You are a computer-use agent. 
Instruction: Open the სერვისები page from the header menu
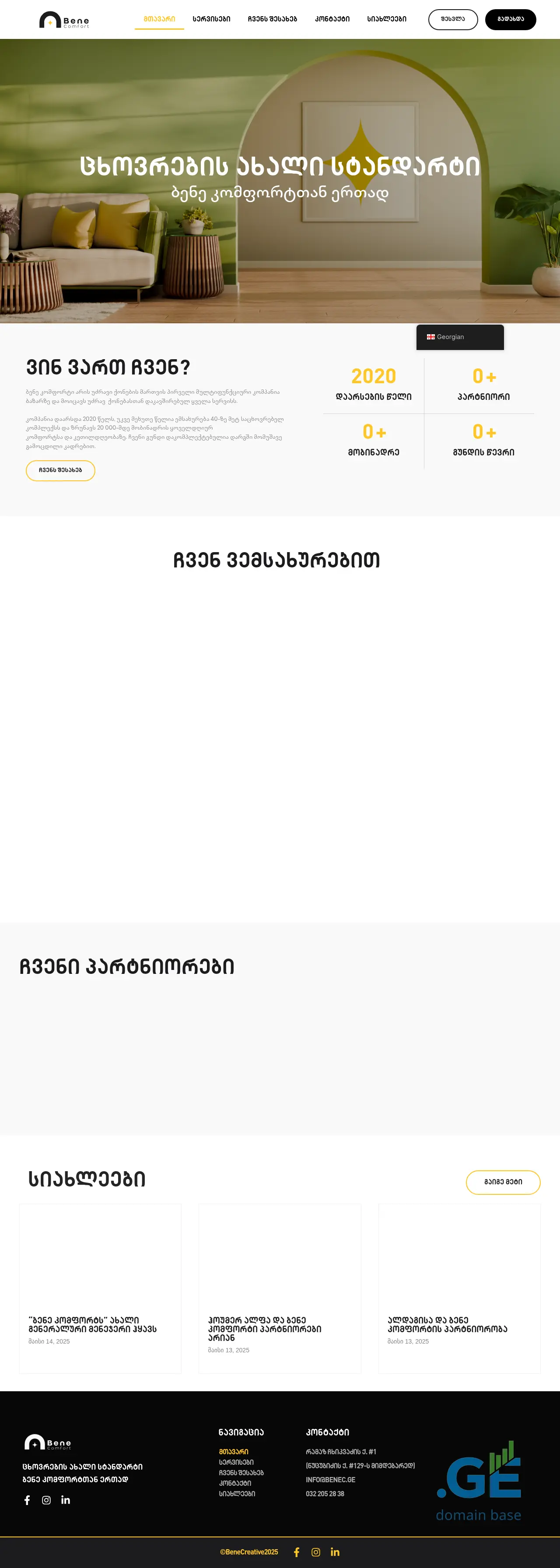(211, 19)
